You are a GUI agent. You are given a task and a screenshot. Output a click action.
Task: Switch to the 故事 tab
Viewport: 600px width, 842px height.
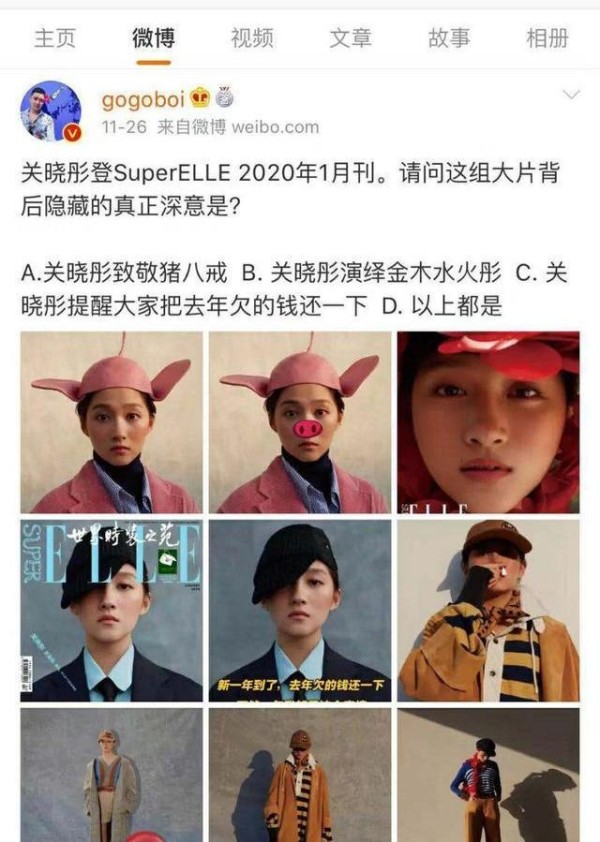449,38
